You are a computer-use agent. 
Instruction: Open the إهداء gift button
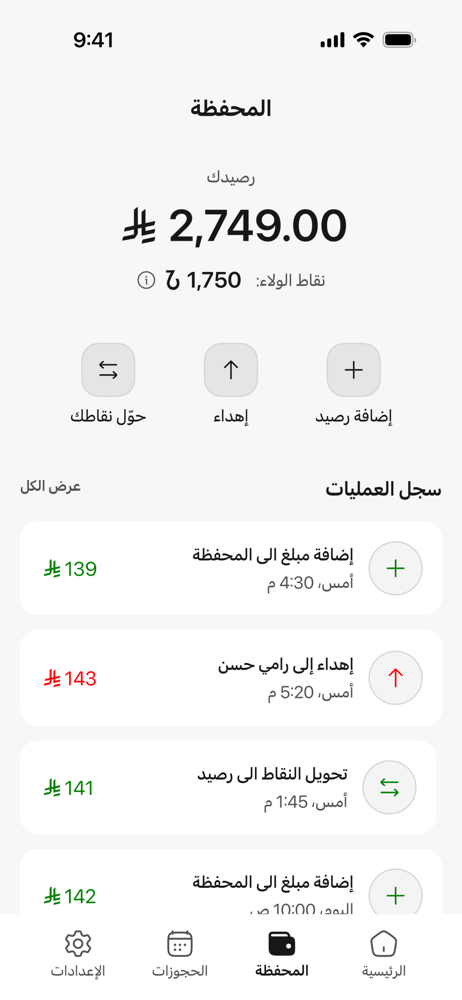coord(231,370)
